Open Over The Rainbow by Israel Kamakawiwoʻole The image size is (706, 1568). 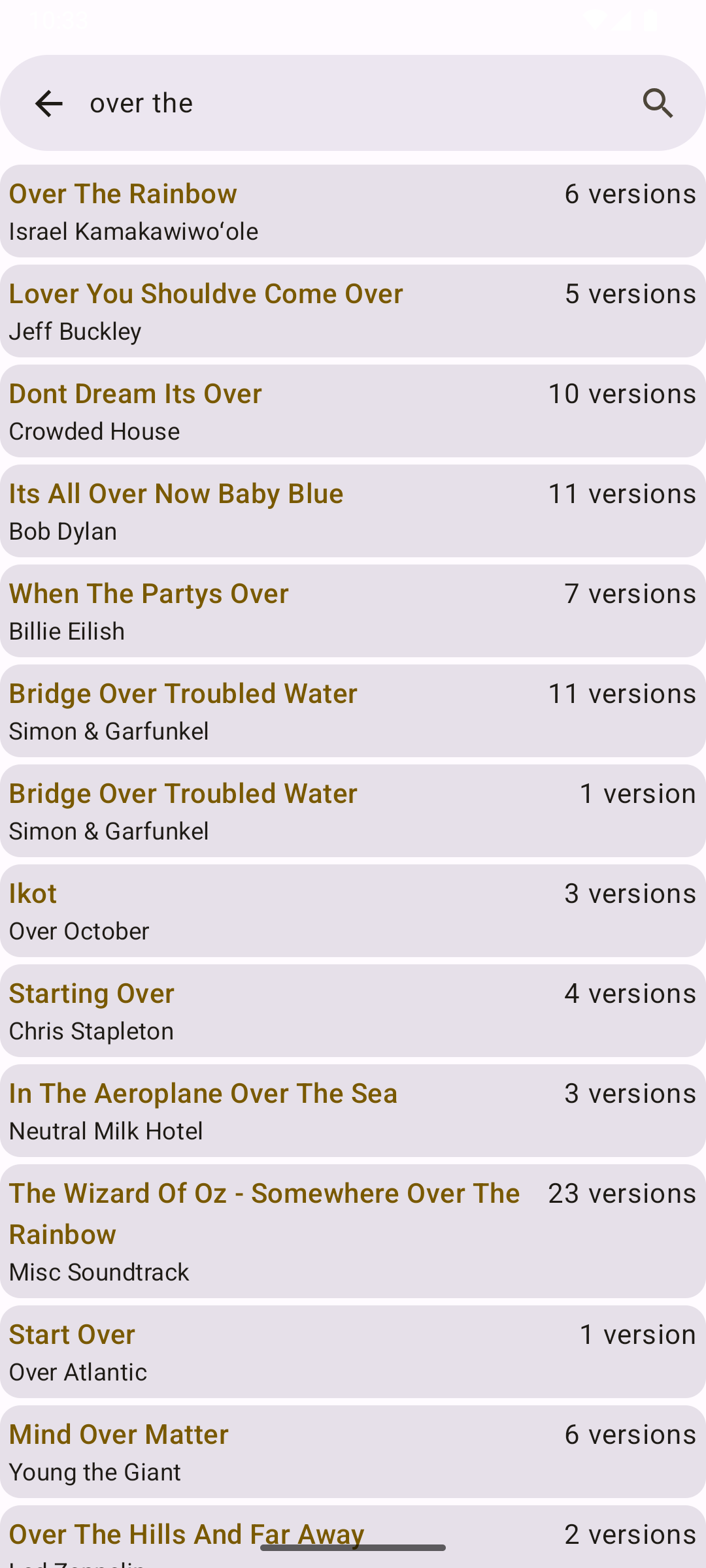(x=353, y=211)
